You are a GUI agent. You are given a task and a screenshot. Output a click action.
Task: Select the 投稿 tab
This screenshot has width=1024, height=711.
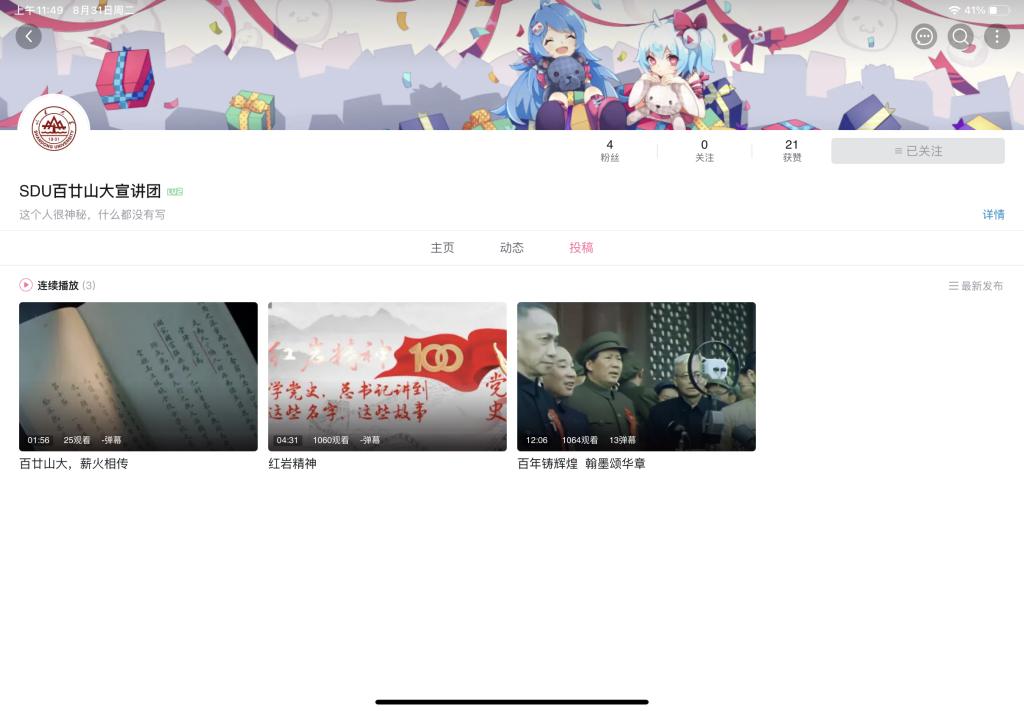[x=581, y=248]
